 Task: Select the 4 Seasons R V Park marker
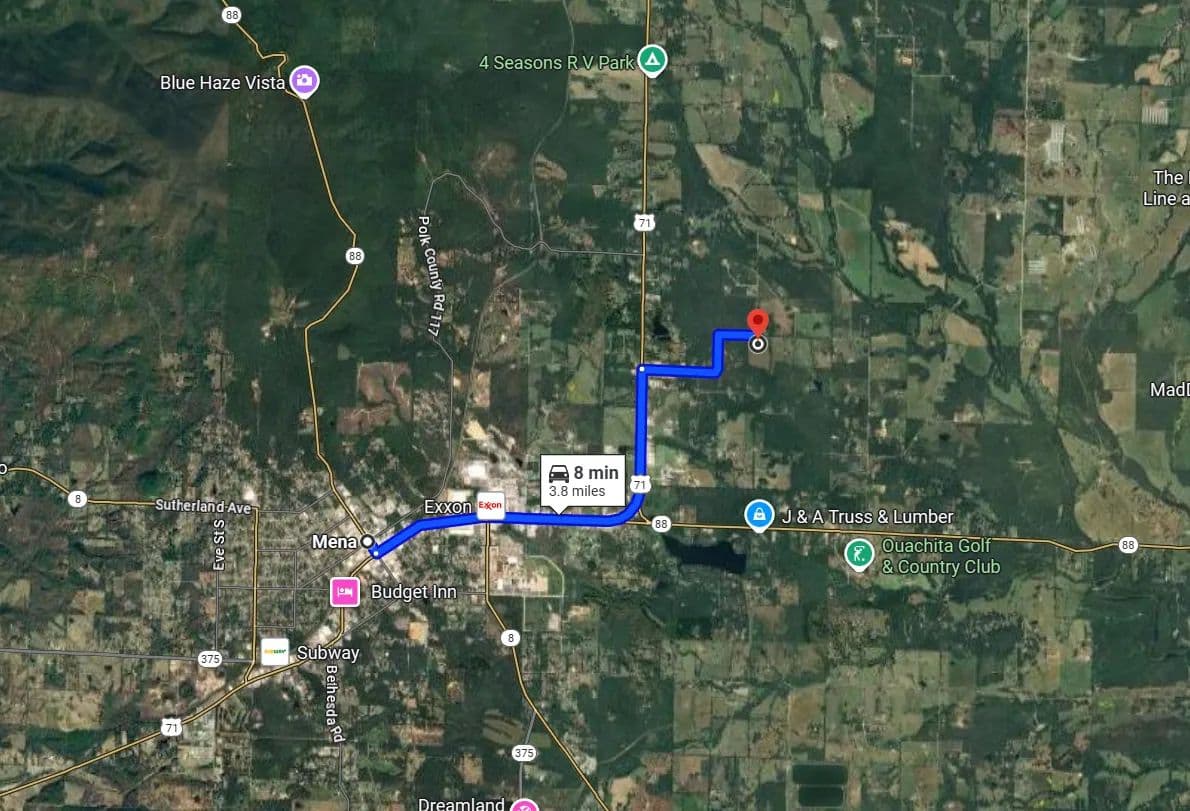click(652, 61)
